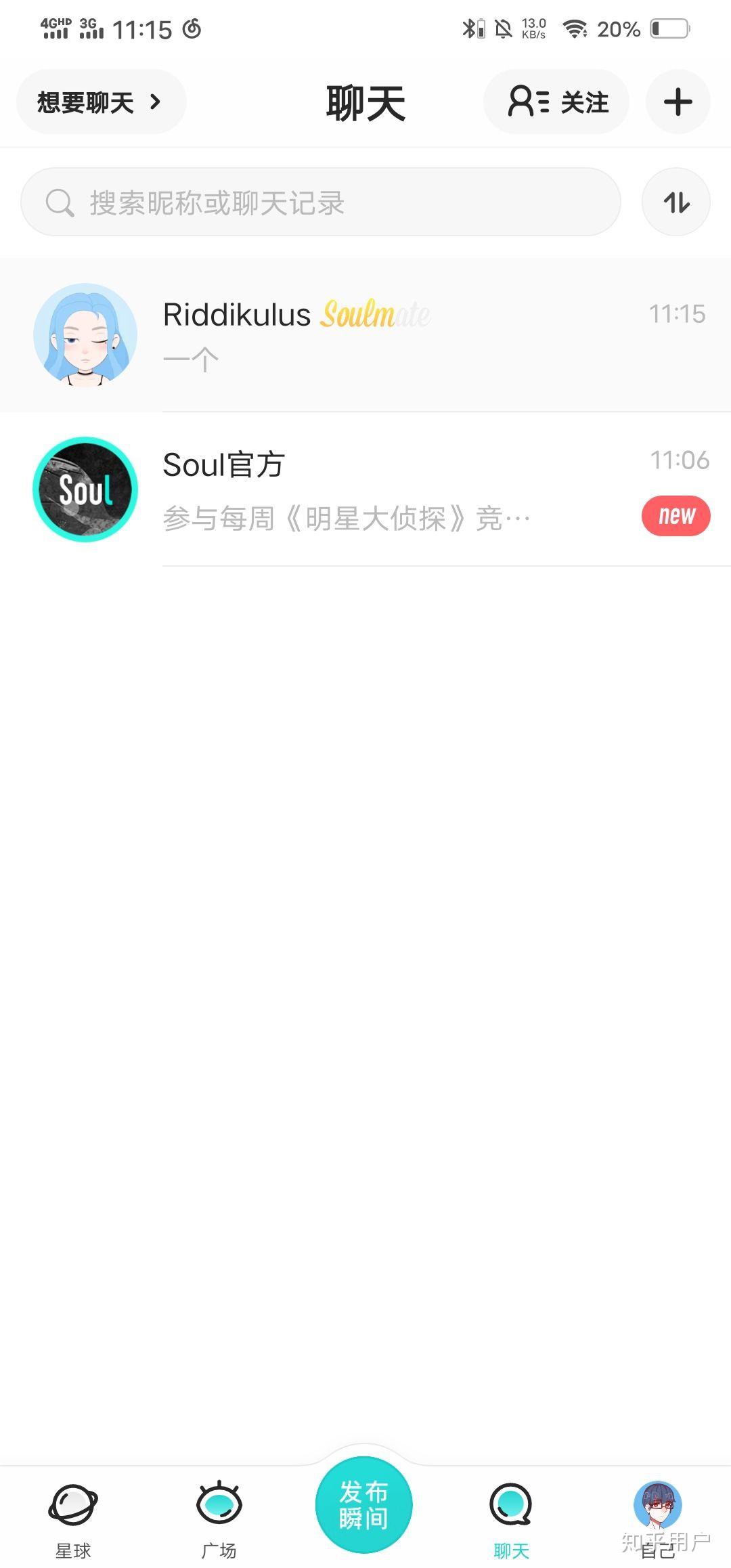Switch to the 广场 tab

pyautogui.click(x=219, y=1520)
